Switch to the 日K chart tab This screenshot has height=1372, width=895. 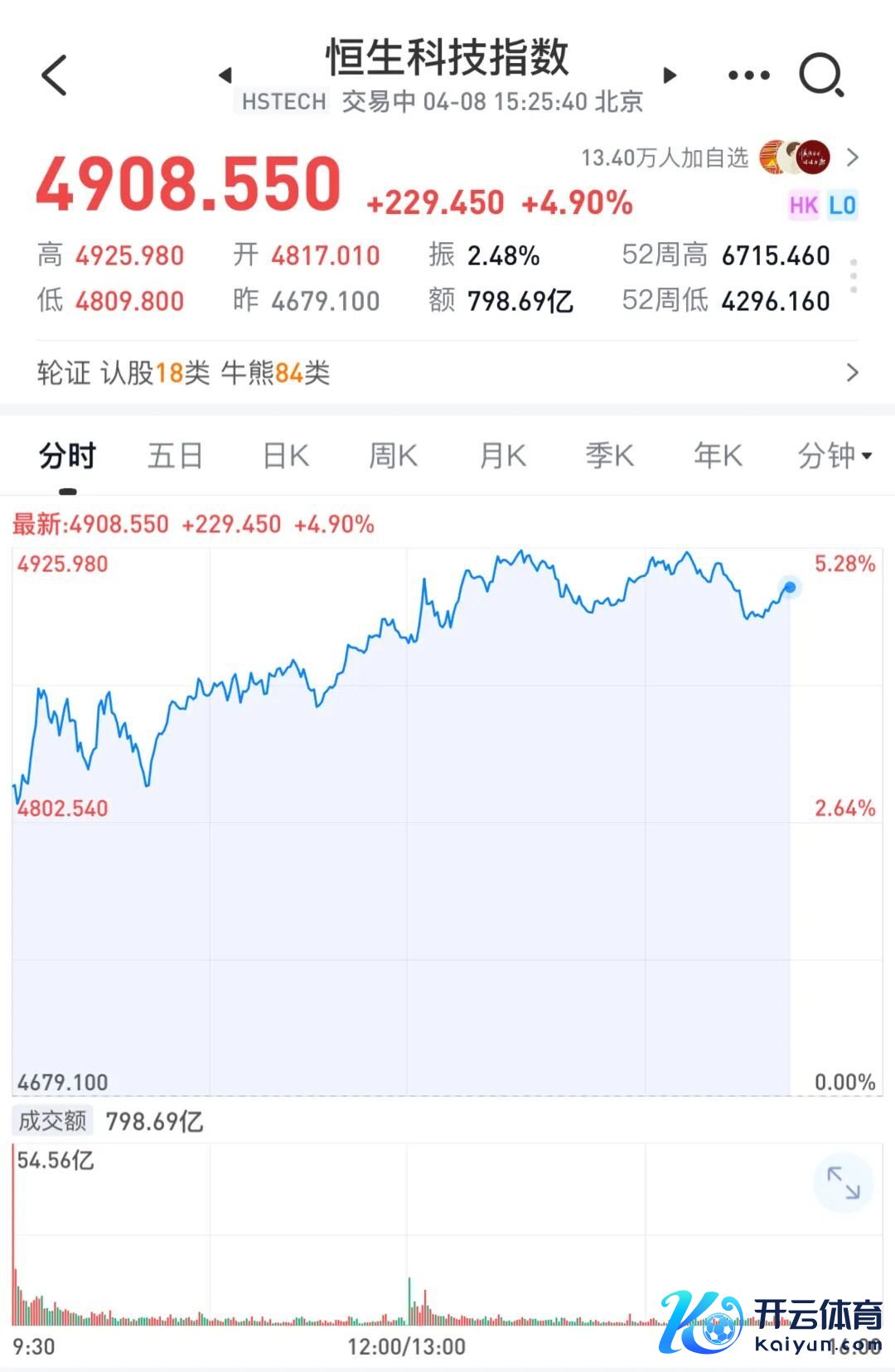click(x=285, y=456)
